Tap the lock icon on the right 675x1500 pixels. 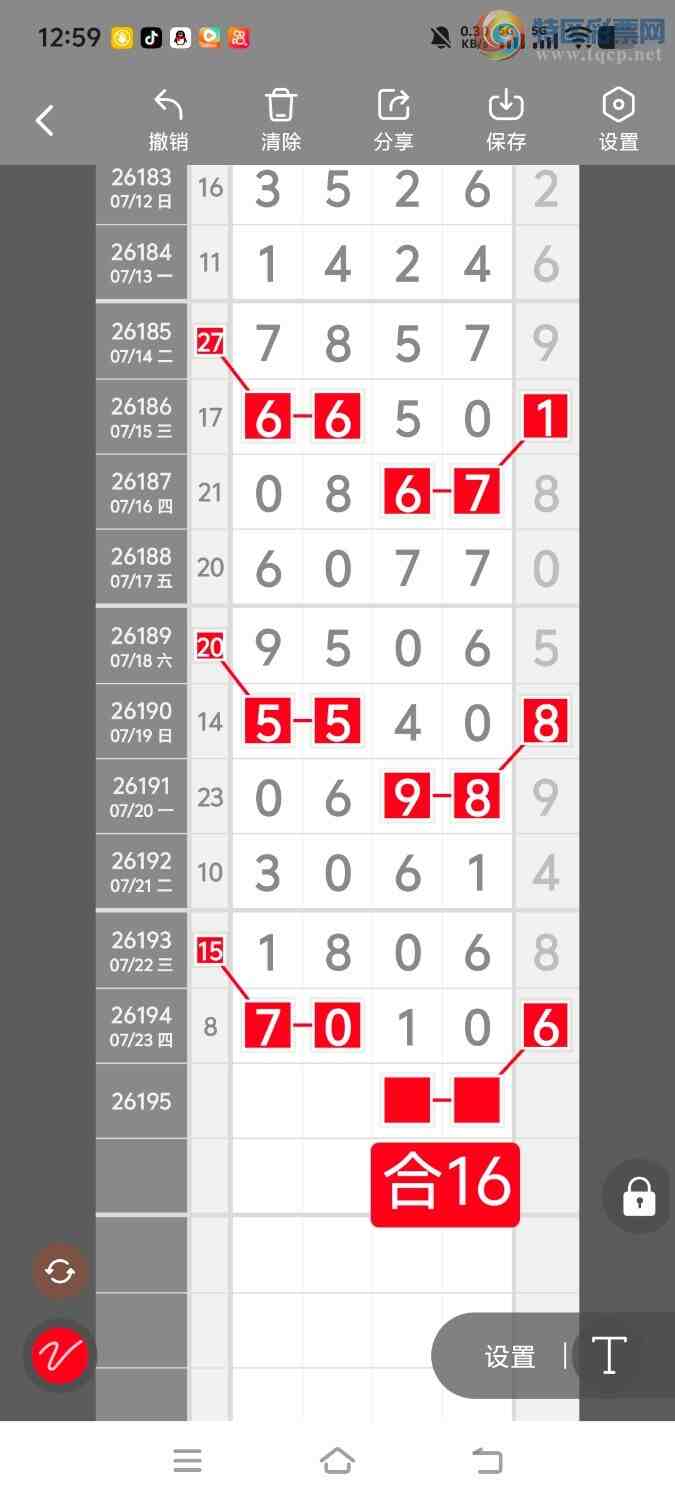(639, 1196)
